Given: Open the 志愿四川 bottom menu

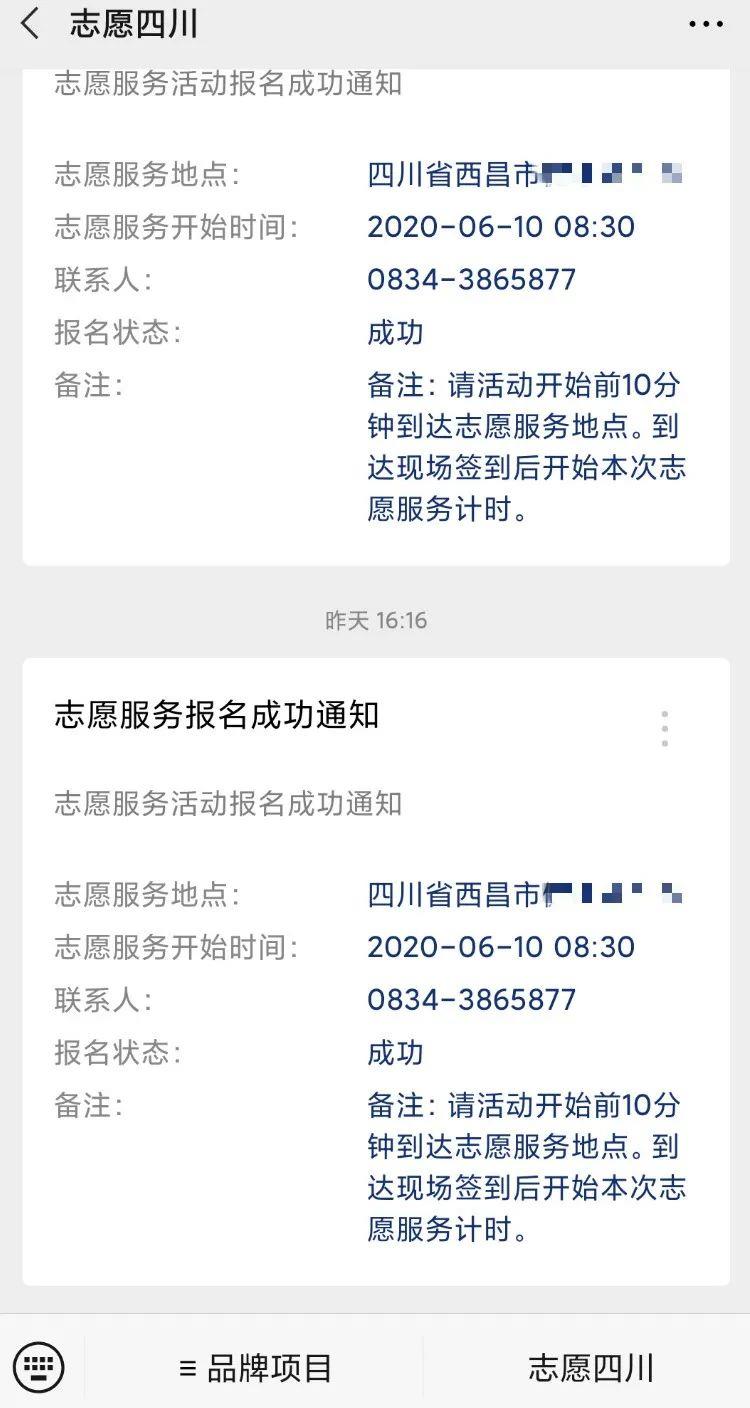Looking at the screenshot, I should [591, 1368].
